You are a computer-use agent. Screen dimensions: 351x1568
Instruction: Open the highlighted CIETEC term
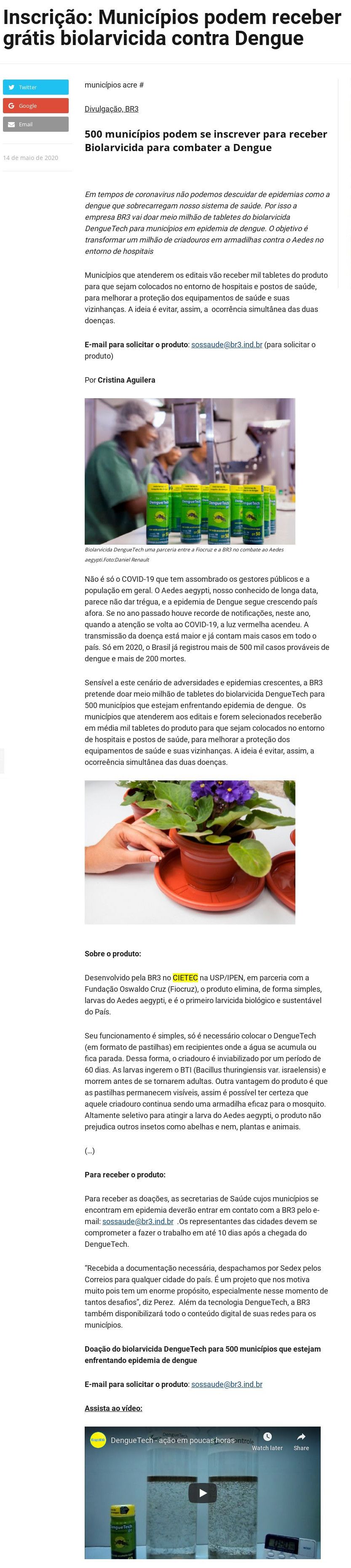(x=185, y=977)
